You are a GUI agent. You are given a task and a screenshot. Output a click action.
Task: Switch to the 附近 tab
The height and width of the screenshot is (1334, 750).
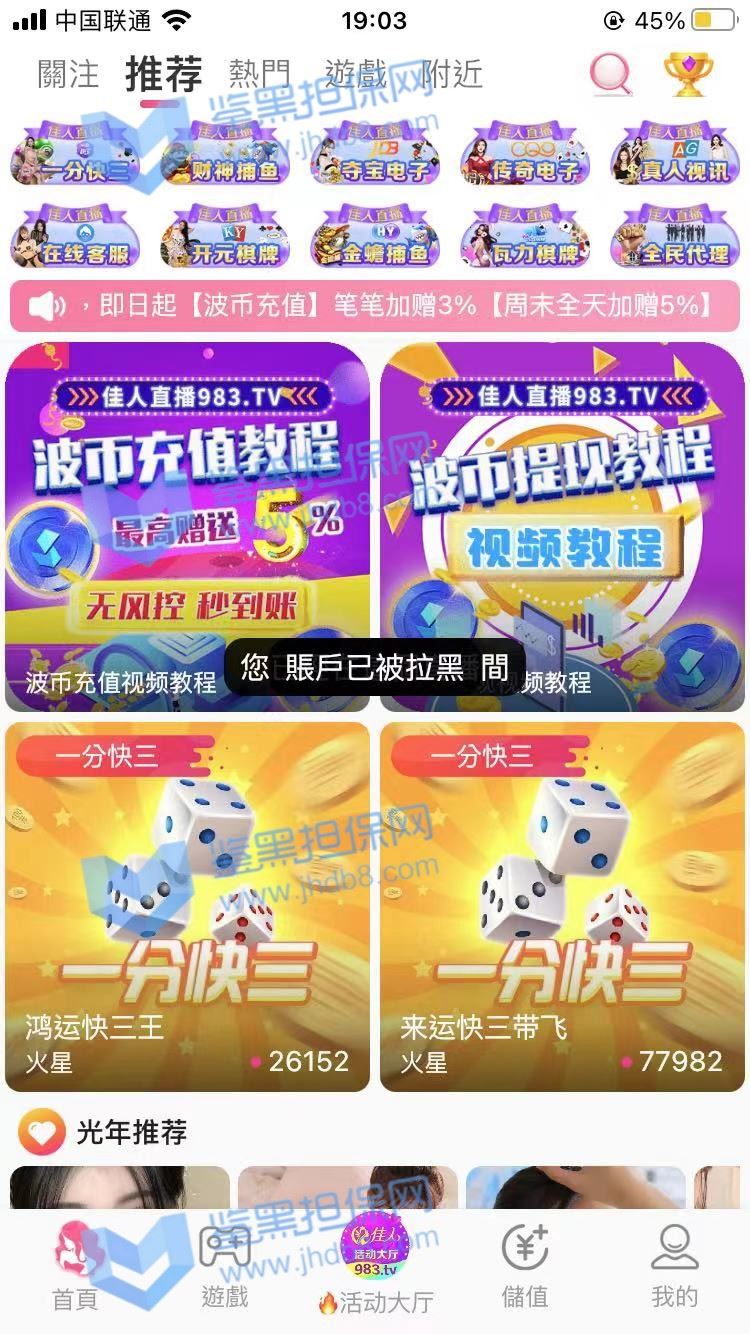pyautogui.click(x=451, y=74)
